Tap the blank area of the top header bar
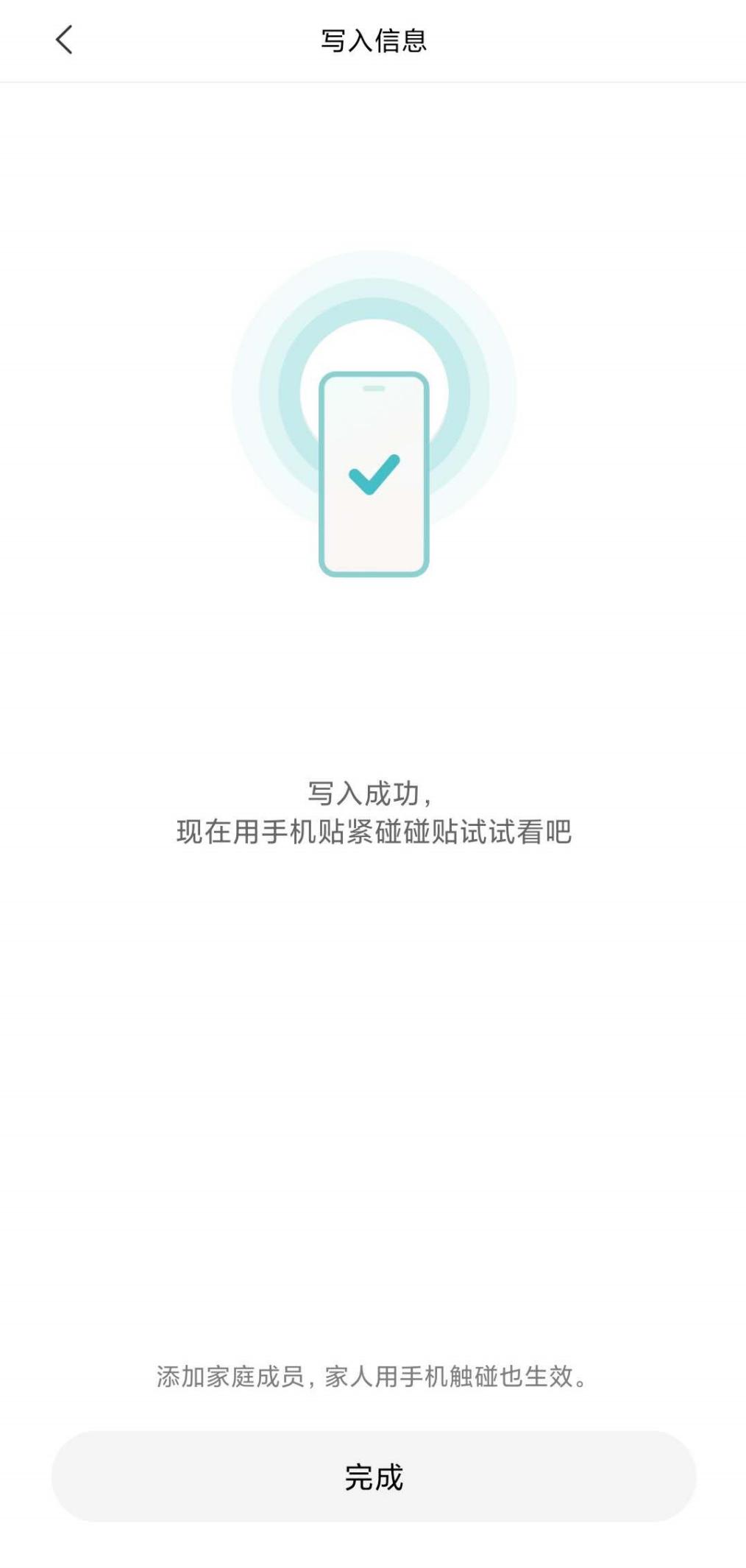Viewport: 746px width, 1568px height. point(552,42)
